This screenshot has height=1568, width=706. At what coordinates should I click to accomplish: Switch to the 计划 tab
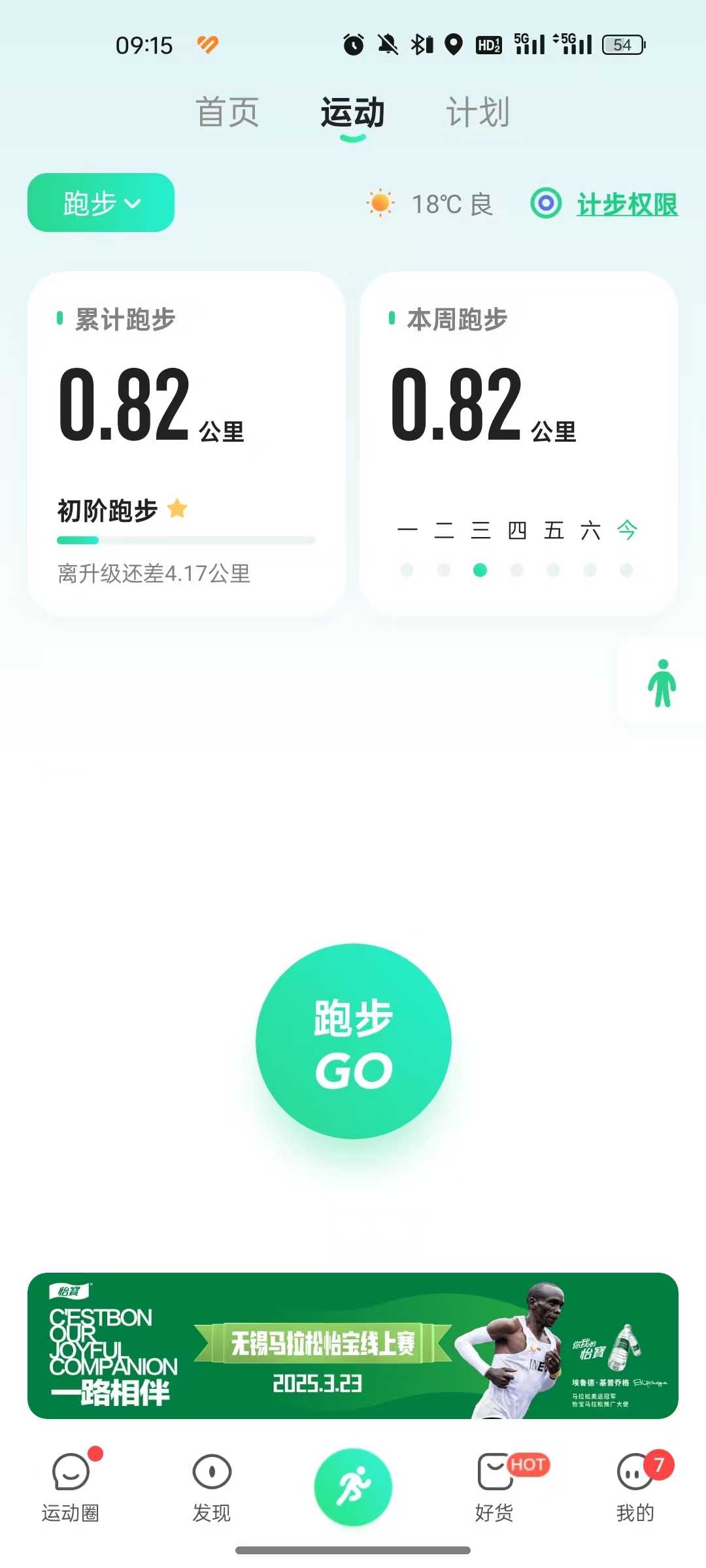477,112
